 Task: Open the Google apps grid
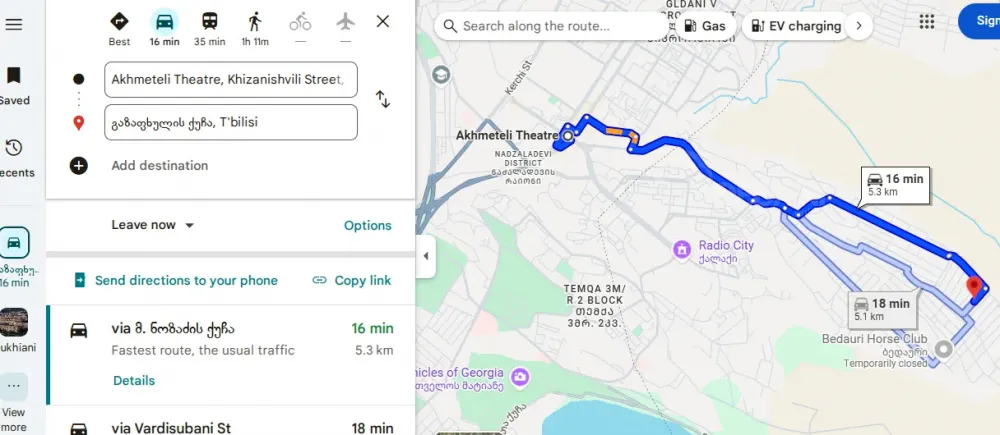pyautogui.click(x=927, y=21)
